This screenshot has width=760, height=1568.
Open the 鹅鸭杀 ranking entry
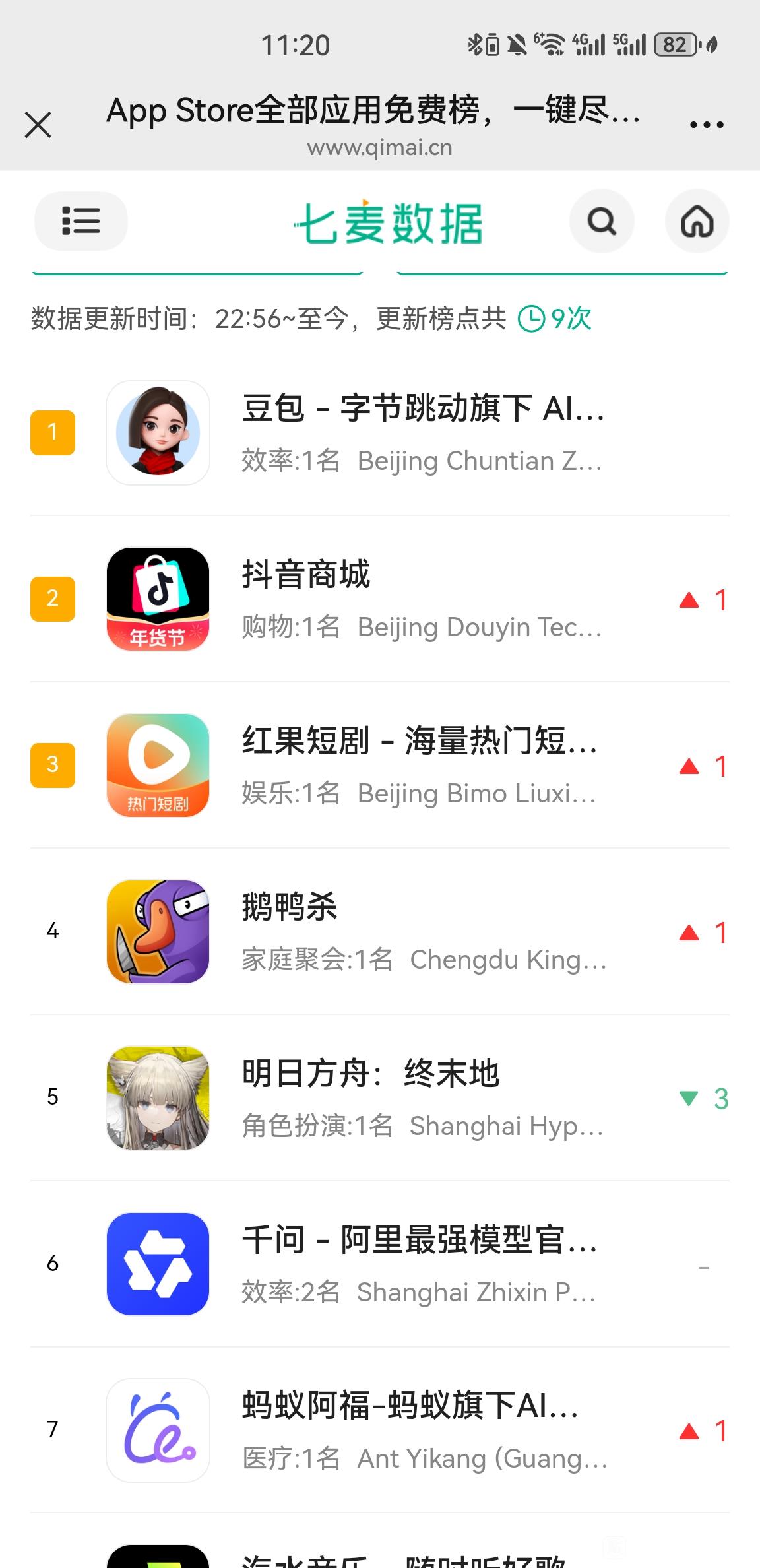tap(422, 932)
